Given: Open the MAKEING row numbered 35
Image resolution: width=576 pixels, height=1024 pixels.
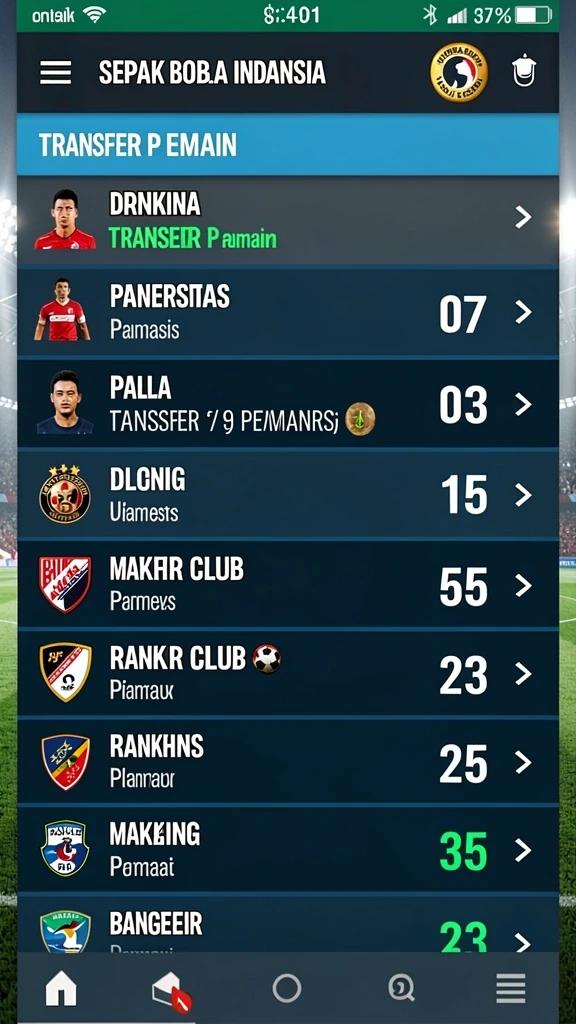Looking at the screenshot, I should [x=288, y=850].
